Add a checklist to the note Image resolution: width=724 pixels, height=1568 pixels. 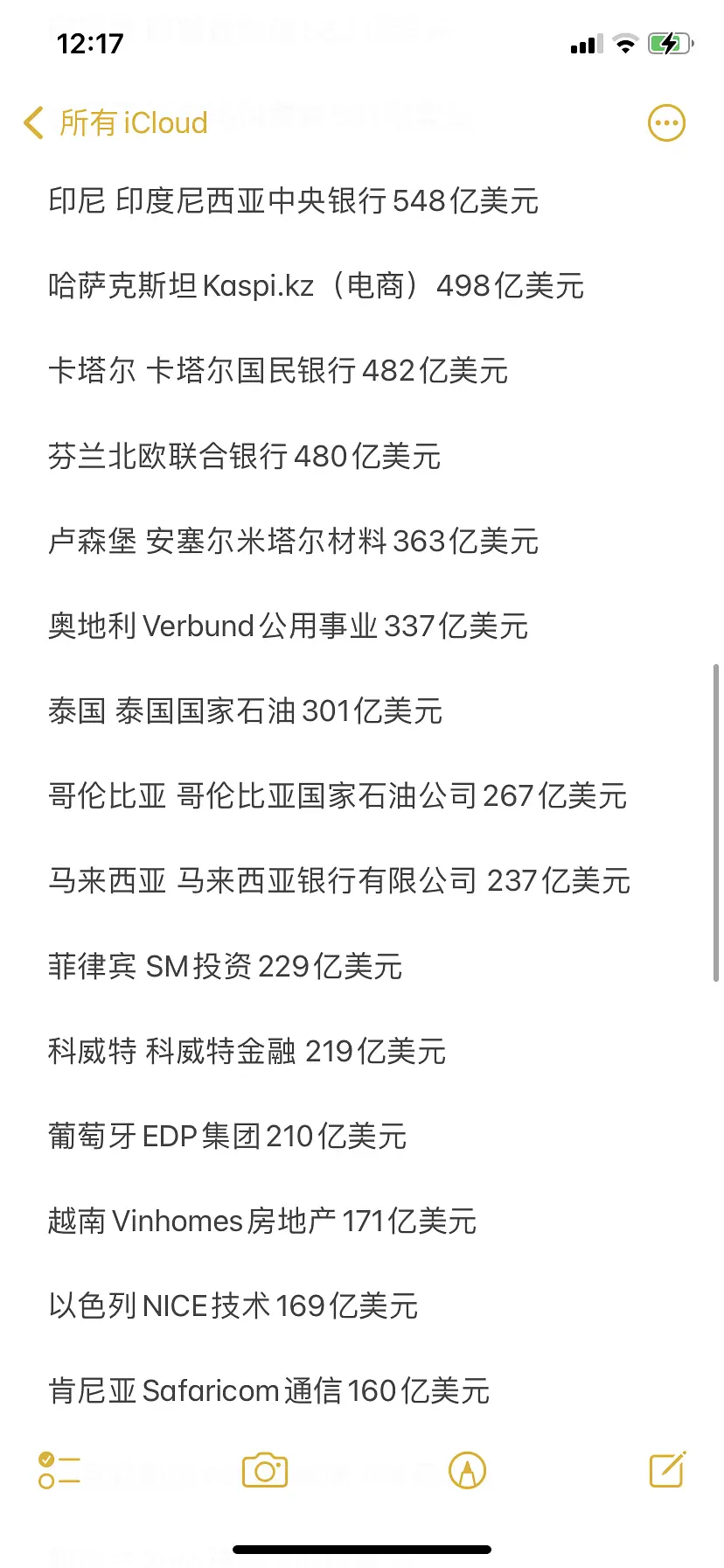tap(59, 1471)
